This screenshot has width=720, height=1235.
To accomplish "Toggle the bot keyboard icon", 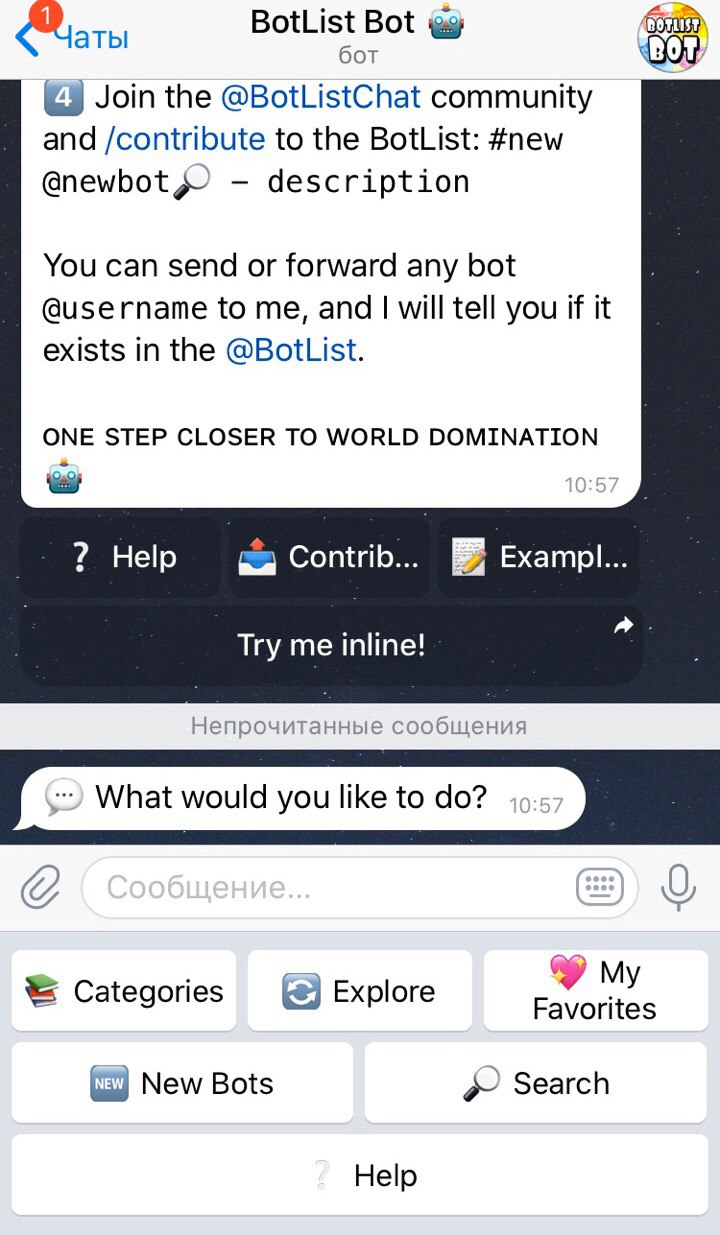I will (x=600, y=887).
